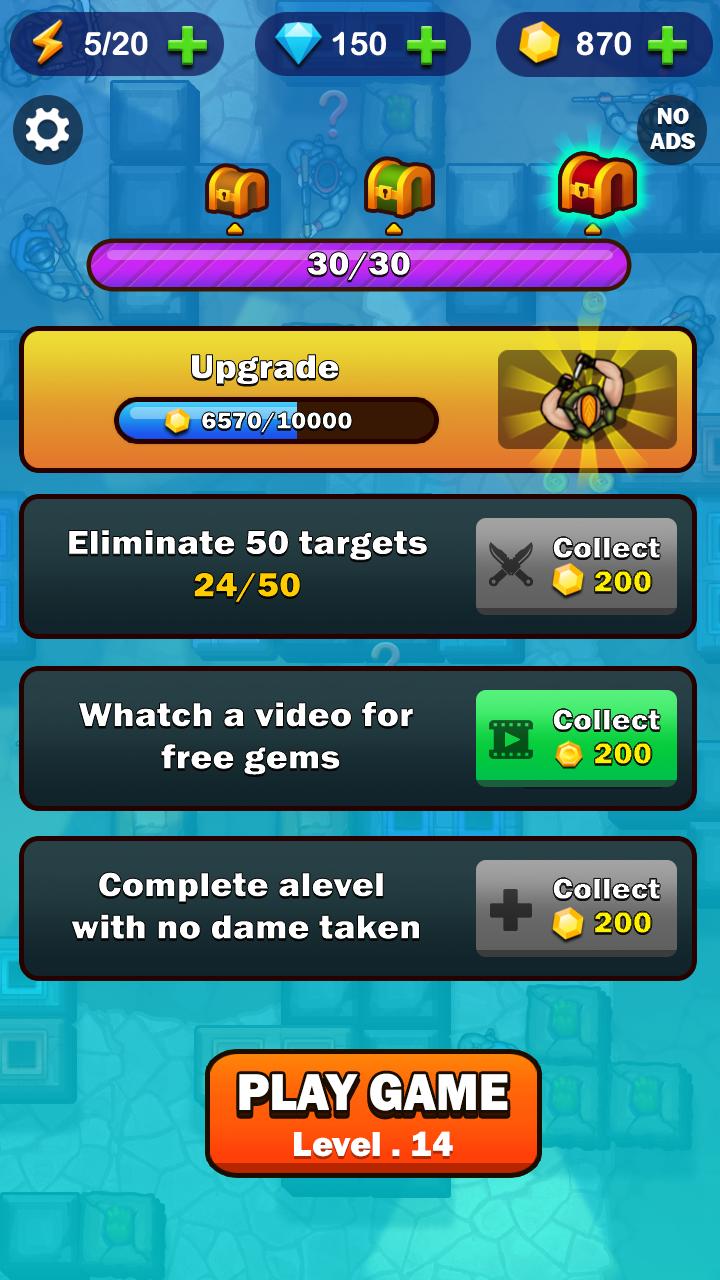Open the small orange treasure chest

click(237, 191)
